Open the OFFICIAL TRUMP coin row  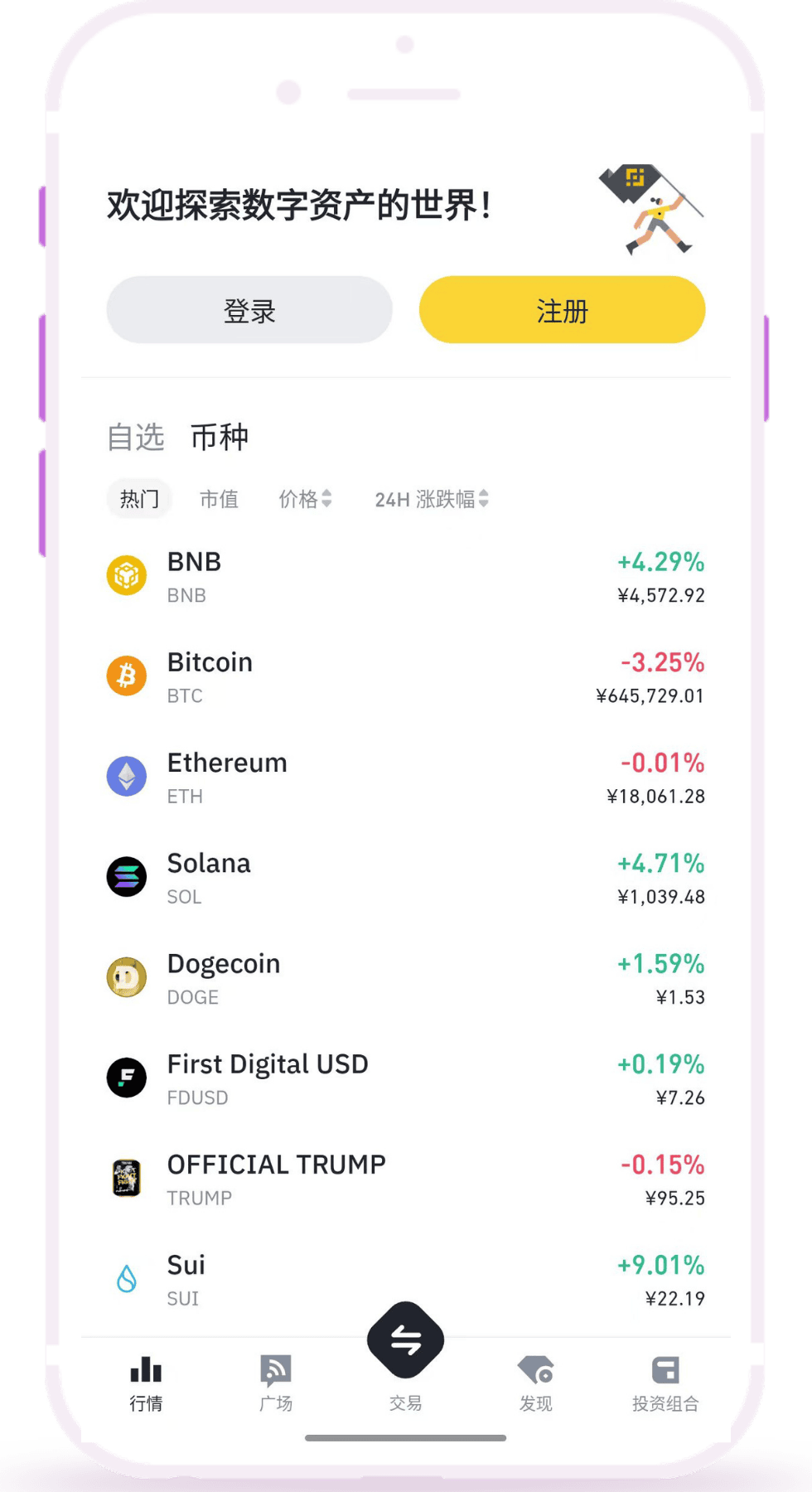coord(405,1179)
